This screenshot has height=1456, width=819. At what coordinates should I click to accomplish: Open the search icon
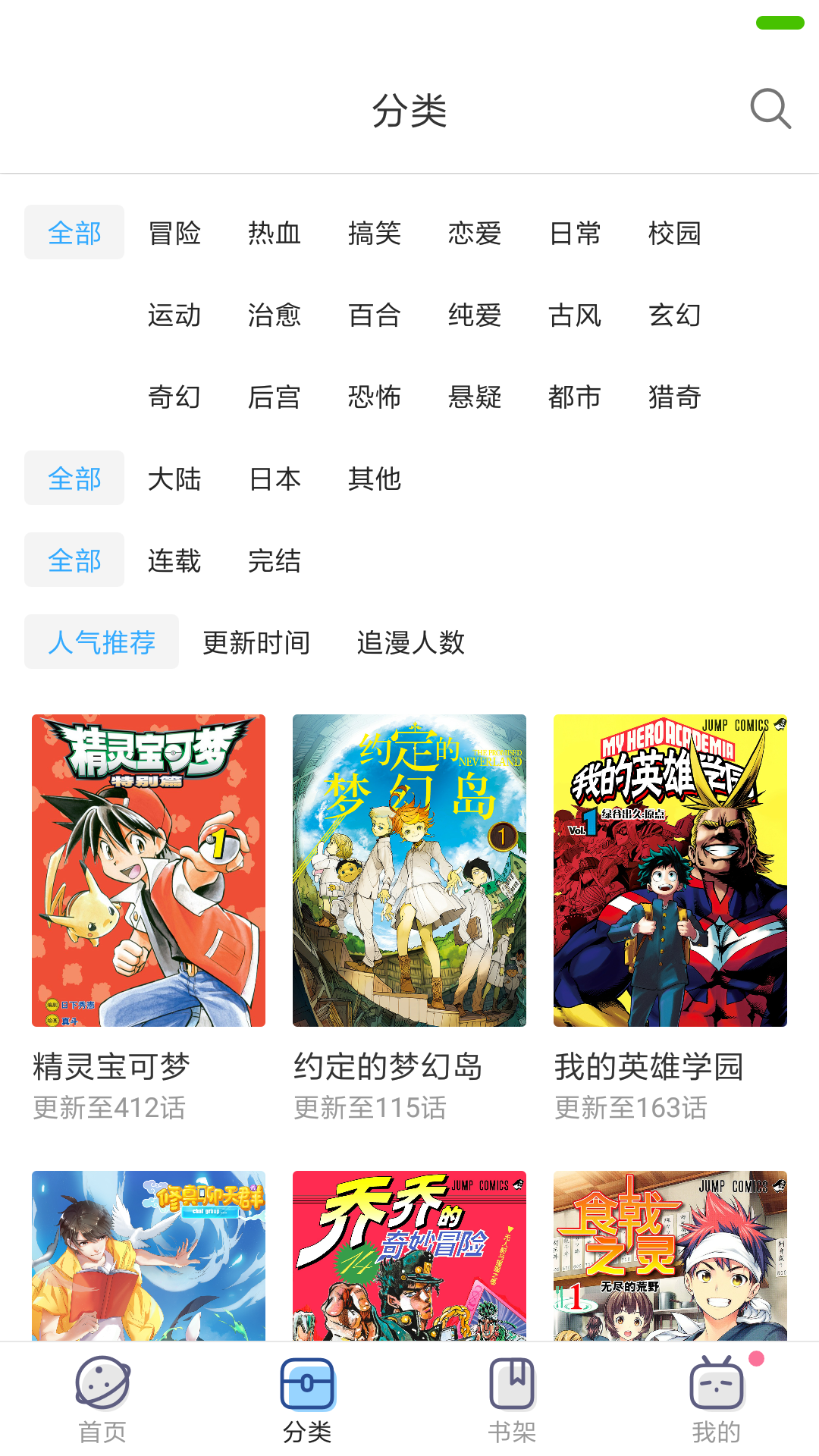(x=770, y=109)
